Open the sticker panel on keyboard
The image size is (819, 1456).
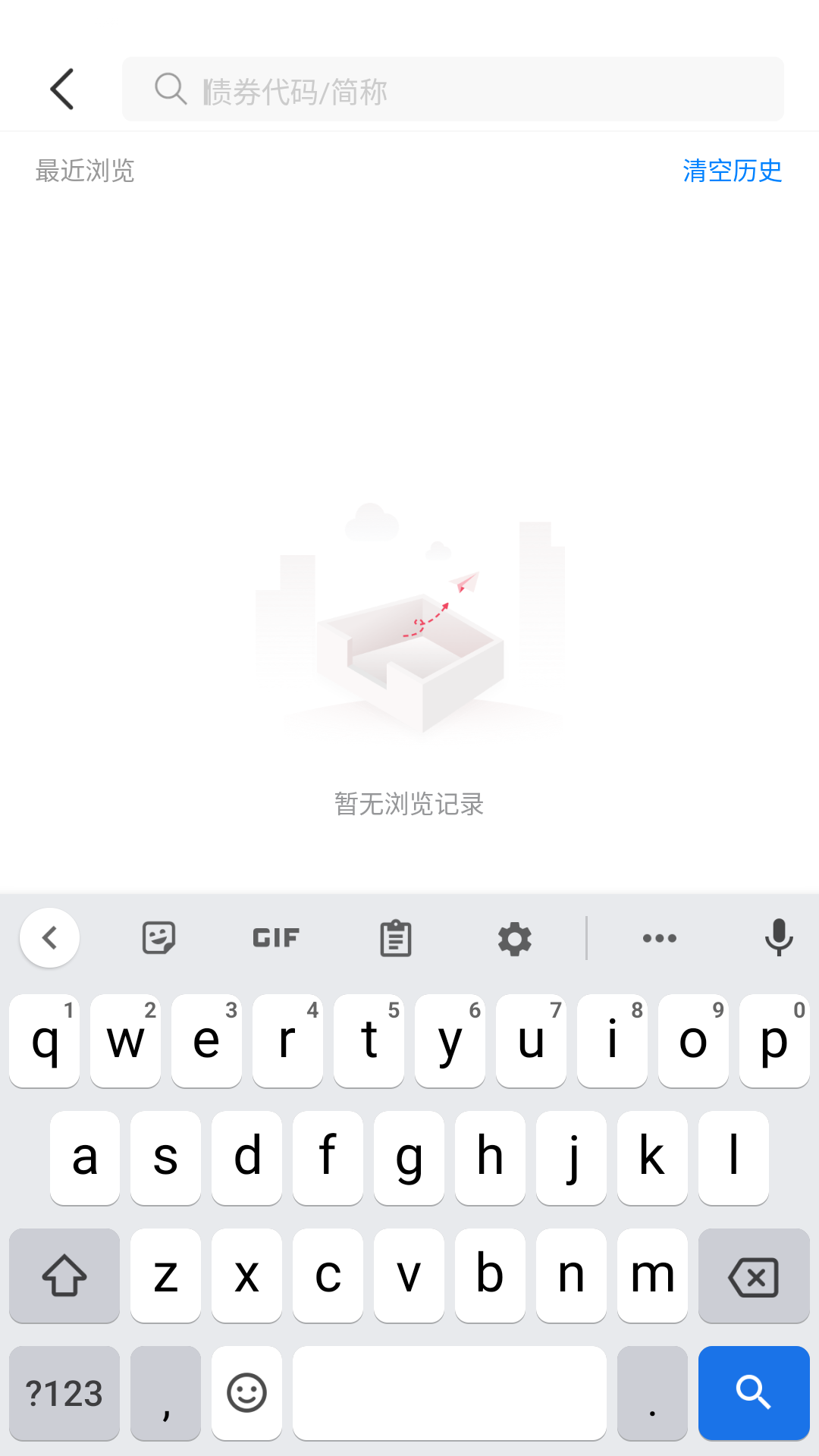coord(158,938)
